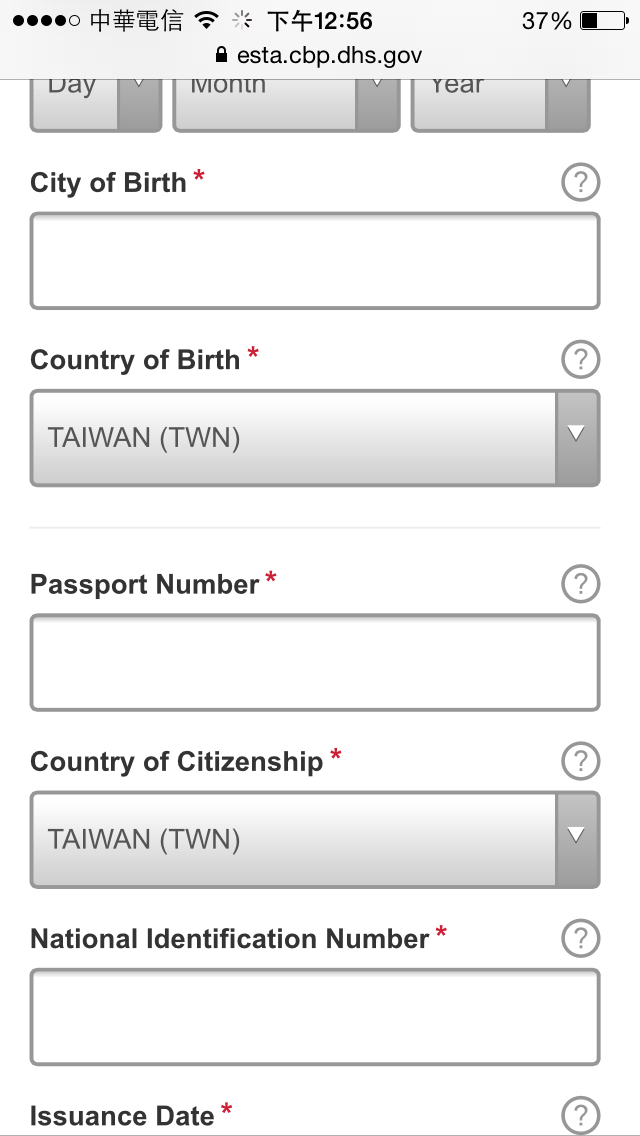Viewport: 640px width, 1136px height.
Task: Open the Year dropdown
Action: 501,104
